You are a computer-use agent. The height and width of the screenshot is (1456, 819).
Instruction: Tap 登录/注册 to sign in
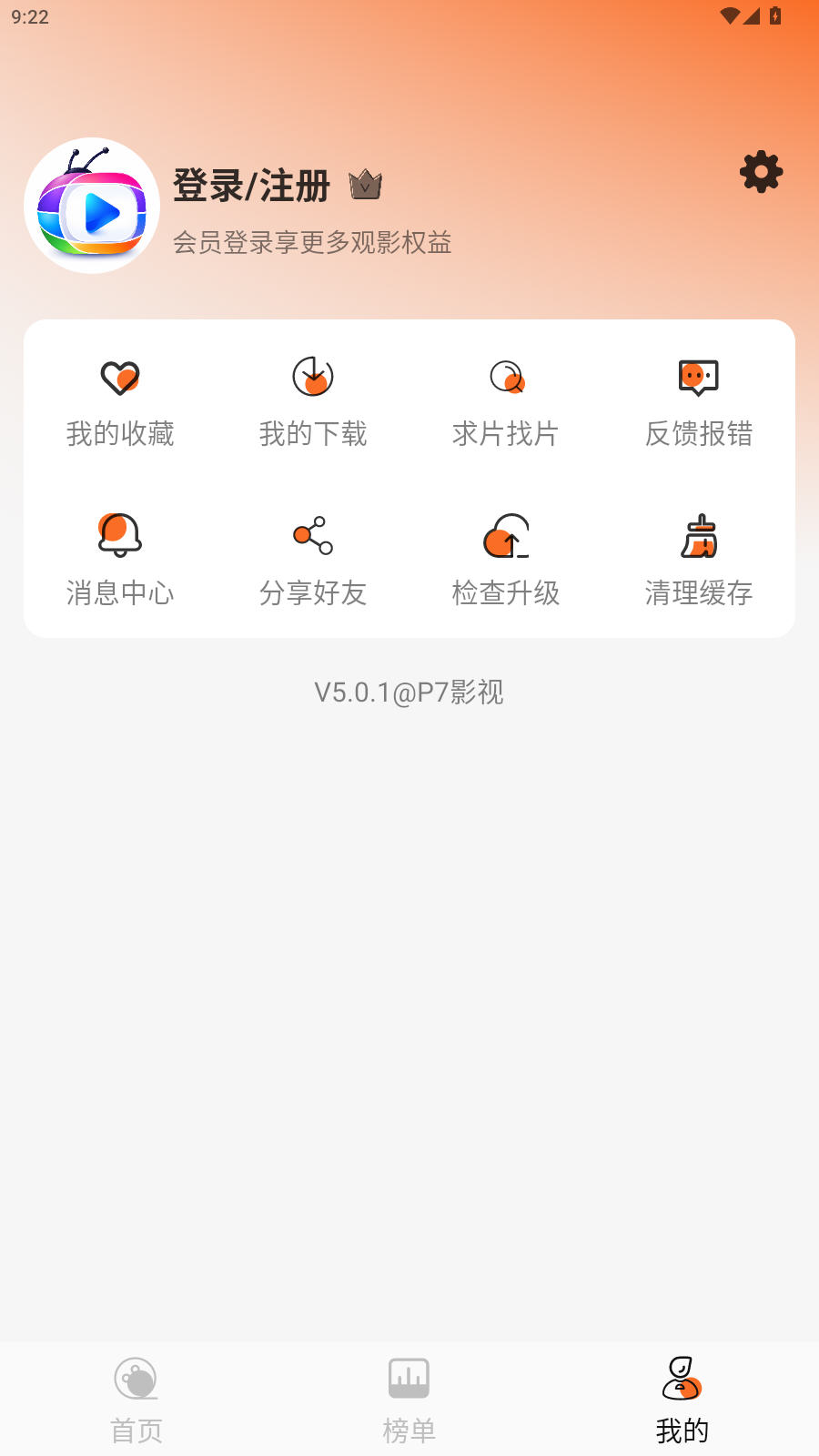(x=251, y=186)
